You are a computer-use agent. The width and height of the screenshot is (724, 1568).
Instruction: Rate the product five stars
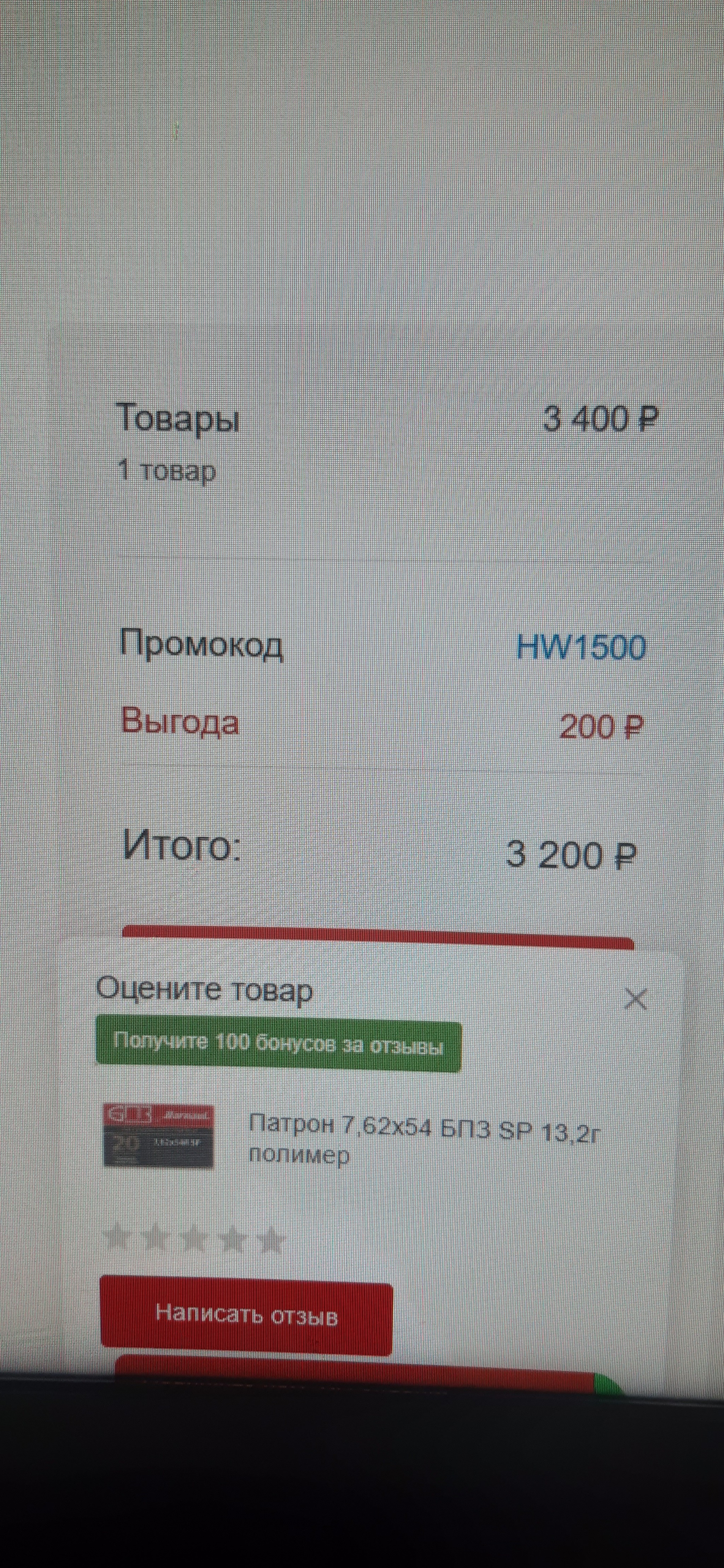pos(271,1239)
